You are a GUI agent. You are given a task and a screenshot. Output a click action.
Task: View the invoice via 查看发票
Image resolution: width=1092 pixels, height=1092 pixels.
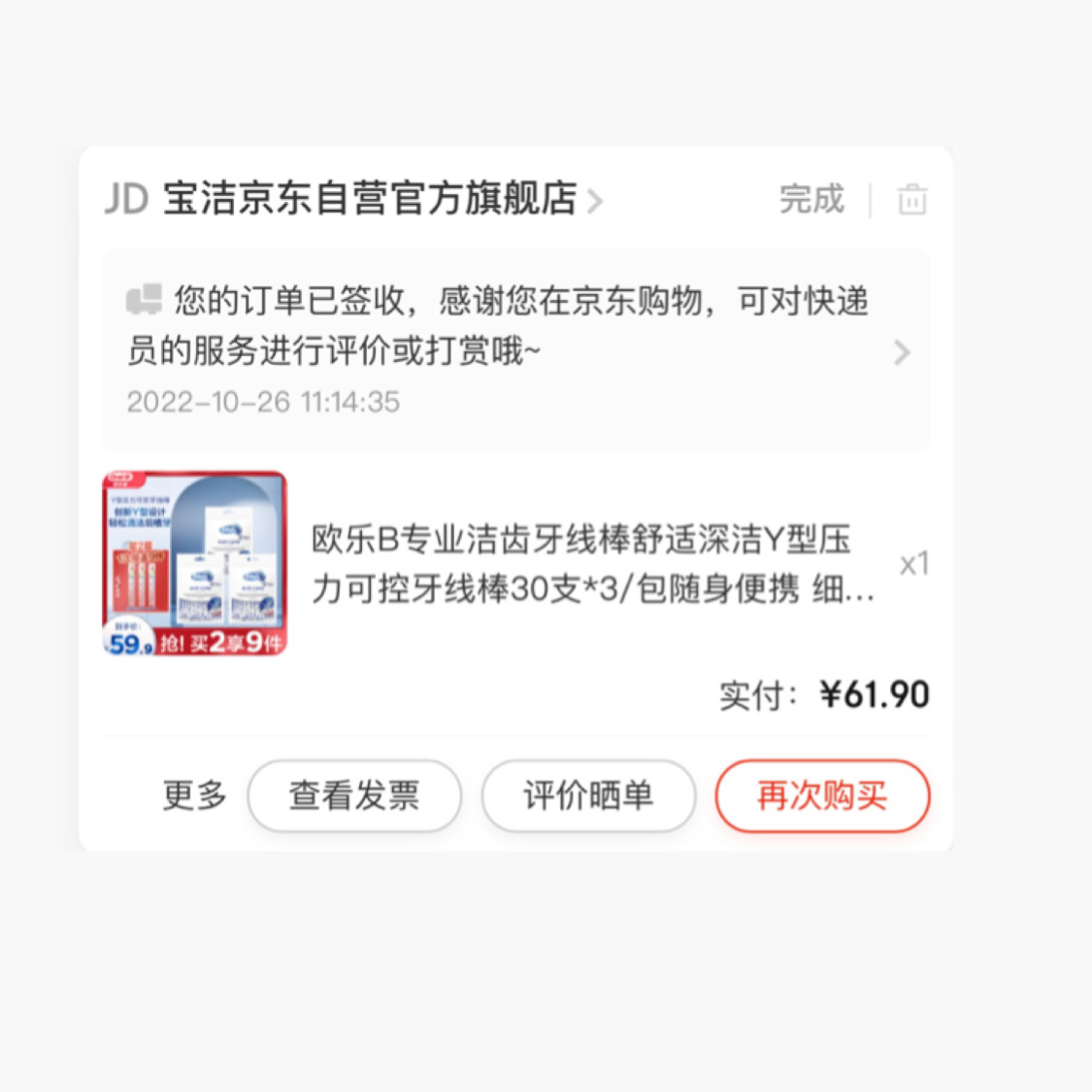pyautogui.click(x=354, y=796)
